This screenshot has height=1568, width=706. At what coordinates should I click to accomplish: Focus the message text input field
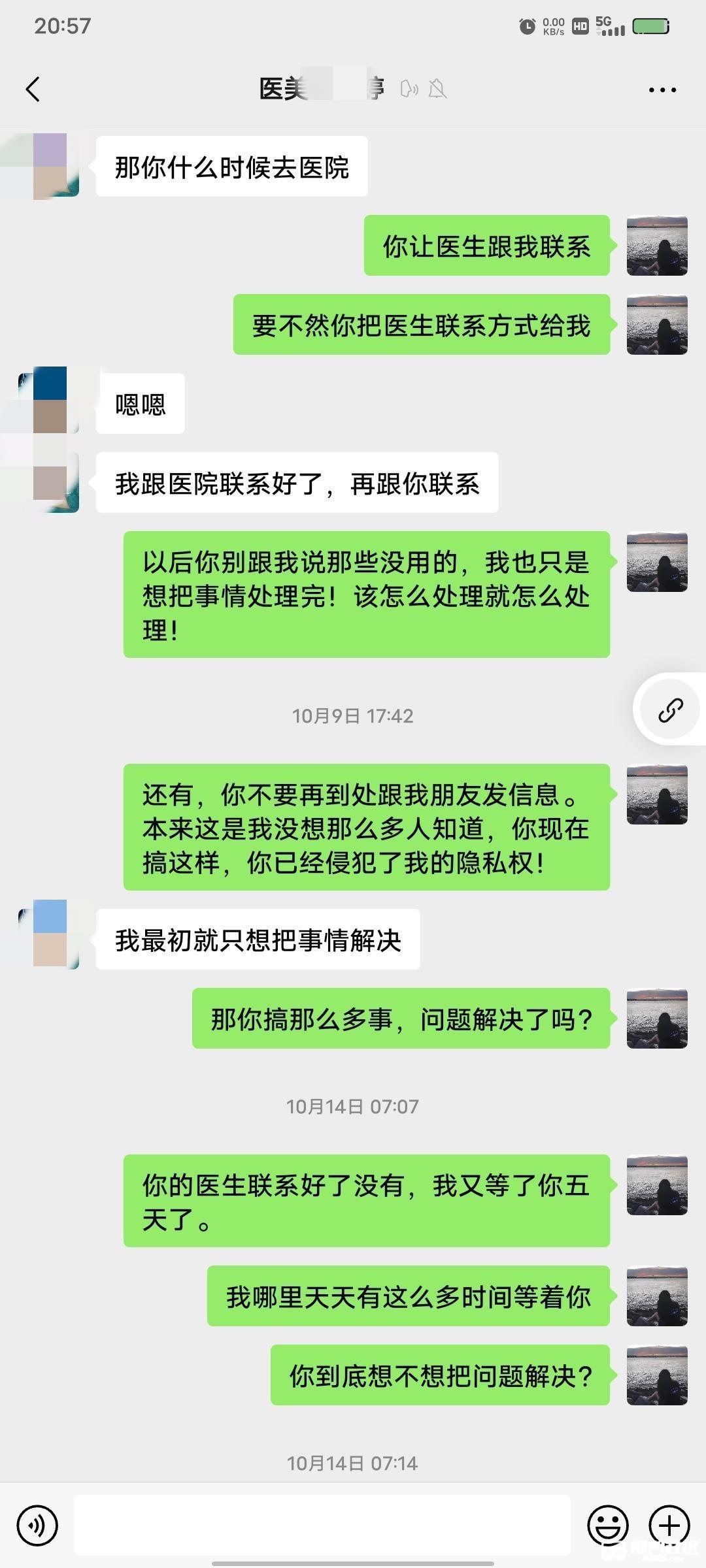pyautogui.click(x=322, y=1526)
